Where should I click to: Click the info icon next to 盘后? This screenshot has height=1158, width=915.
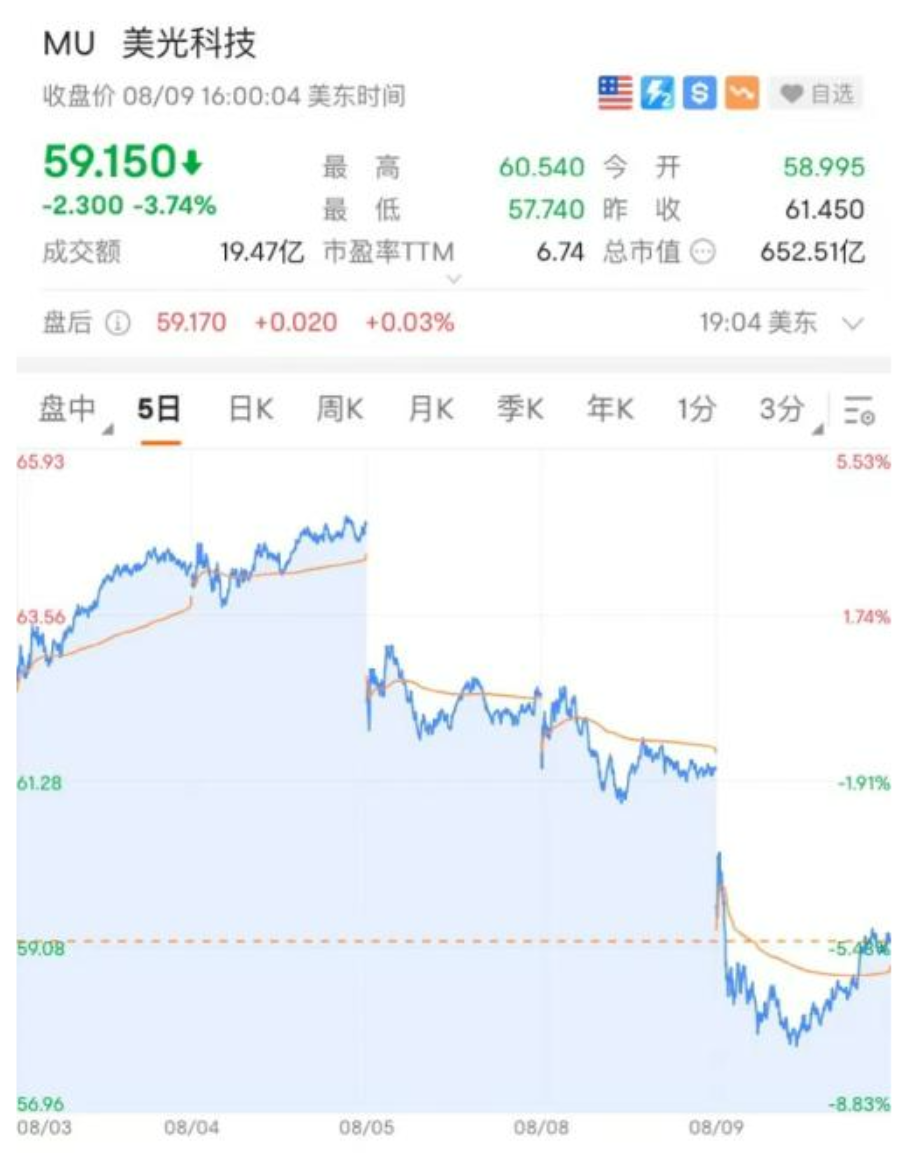[x=118, y=322]
